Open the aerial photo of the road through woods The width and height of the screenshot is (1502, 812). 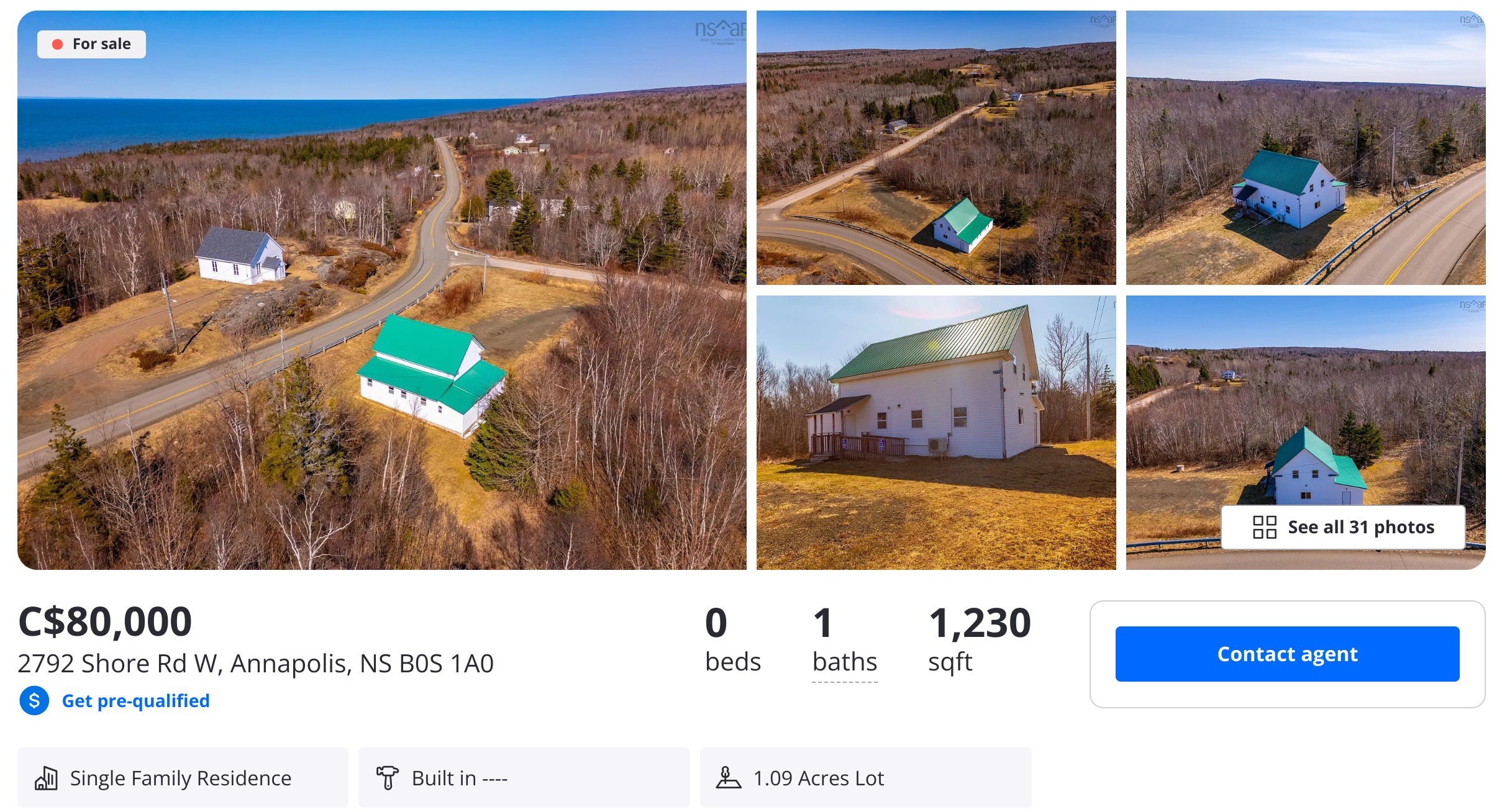tap(936, 148)
